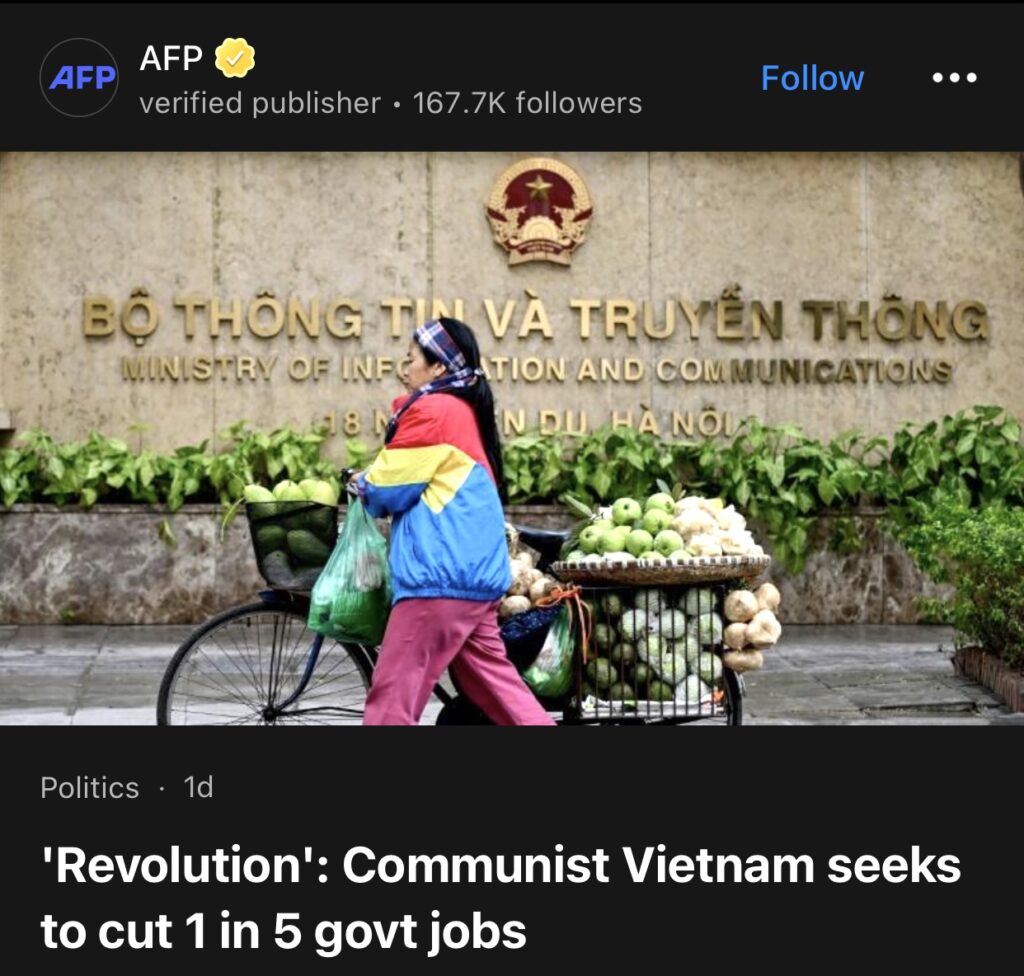Follow the AFP publisher
The width and height of the screenshot is (1024, 976).
coord(812,78)
